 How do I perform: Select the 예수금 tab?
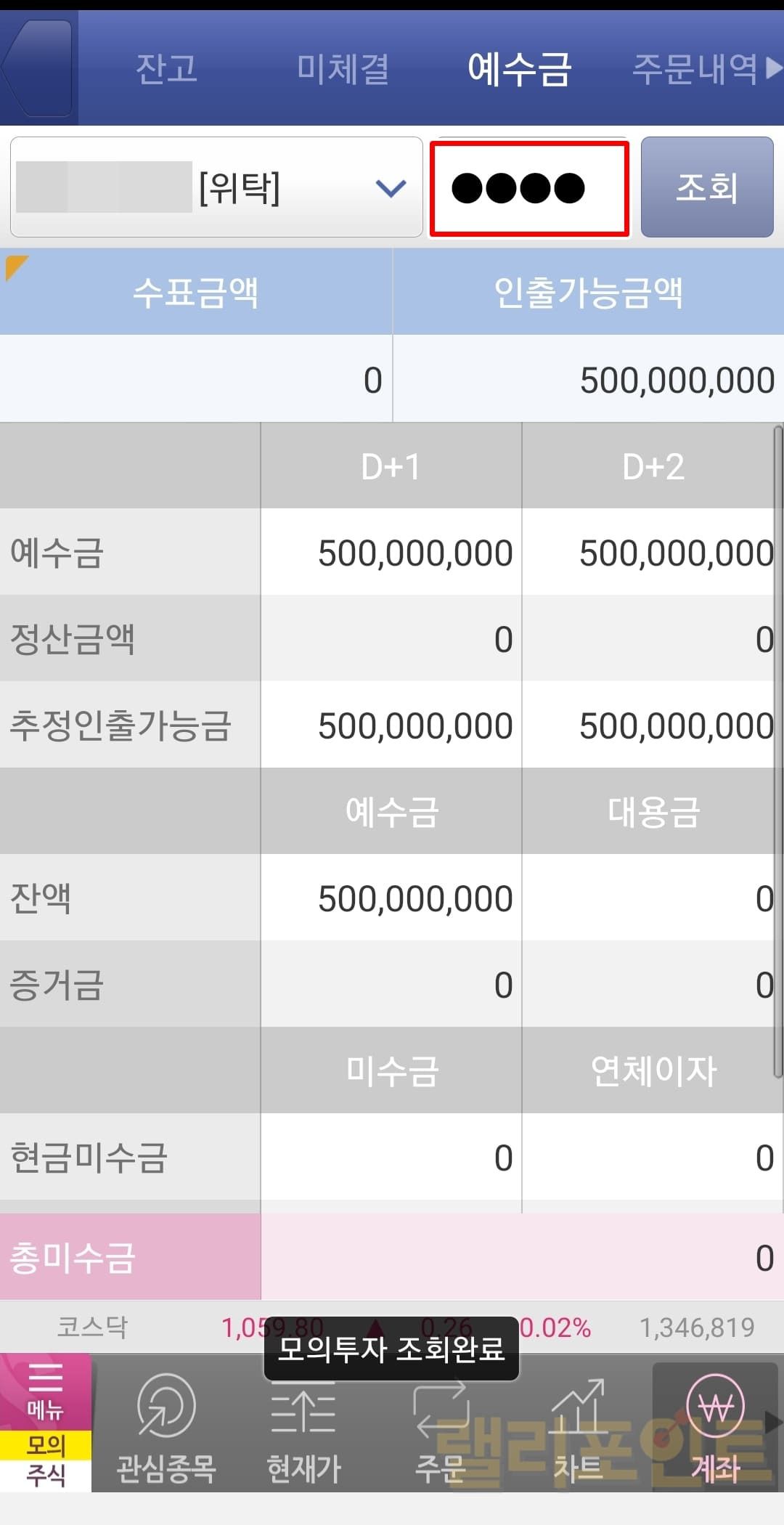point(520,69)
